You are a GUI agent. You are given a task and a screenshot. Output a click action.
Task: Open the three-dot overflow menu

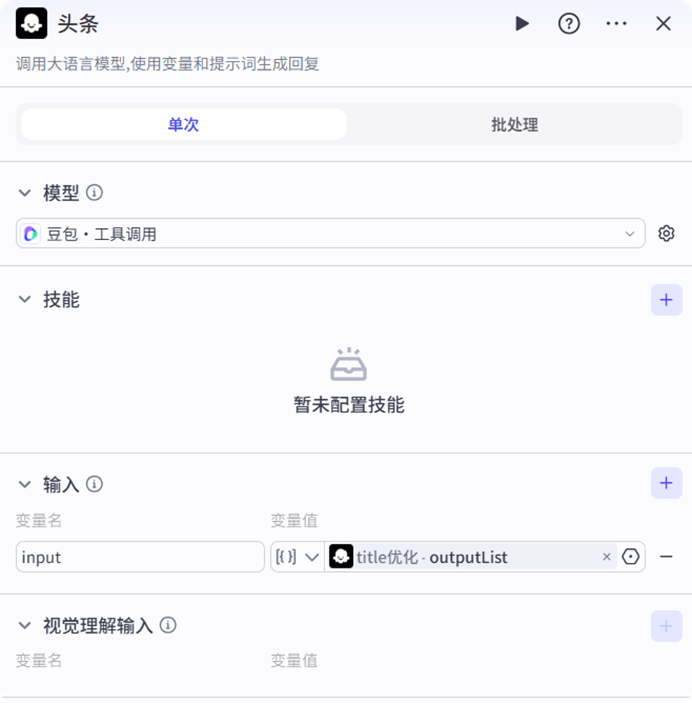pos(616,24)
